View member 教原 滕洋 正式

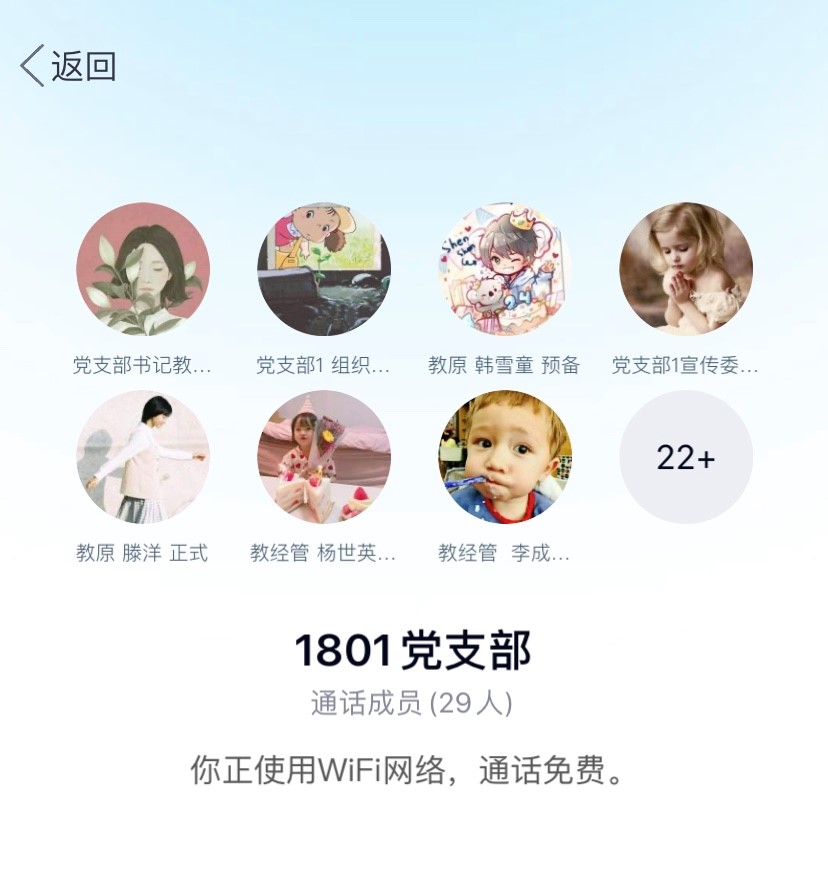pos(143,457)
